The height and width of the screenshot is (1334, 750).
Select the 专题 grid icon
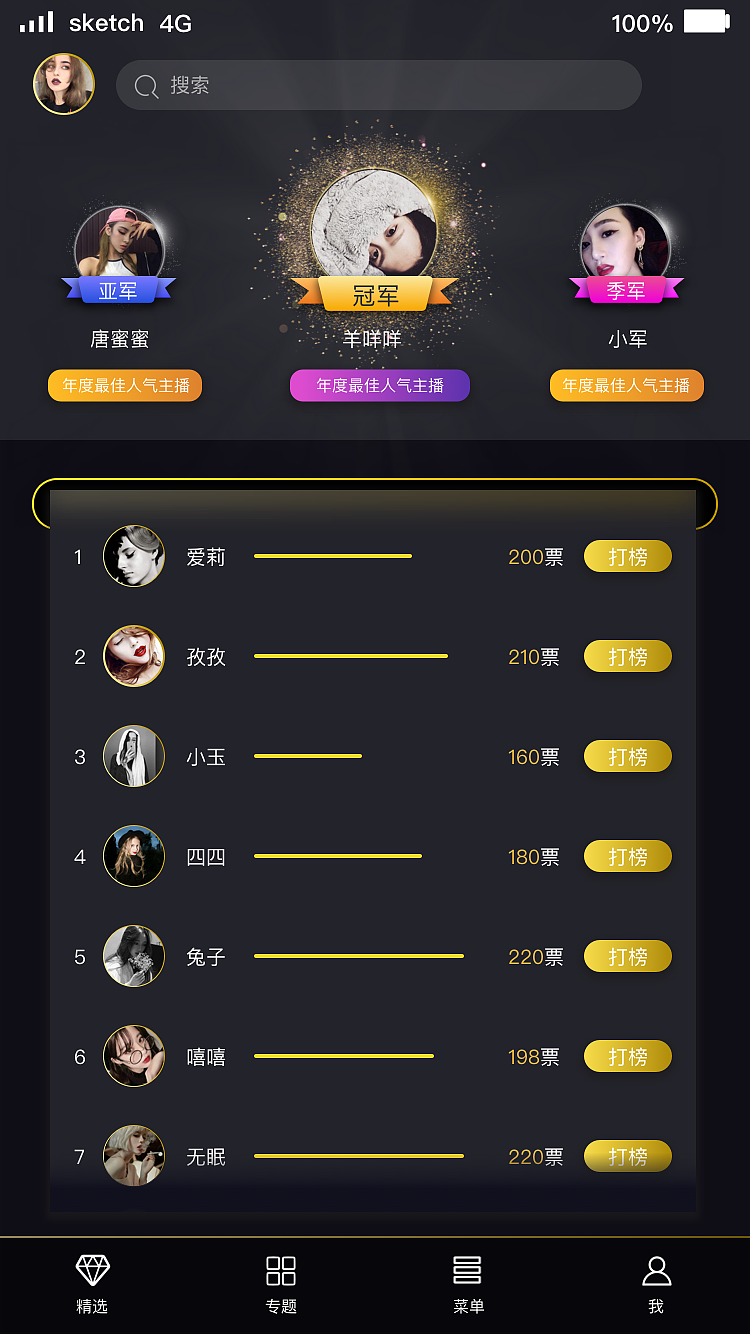[x=281, y=1273]
